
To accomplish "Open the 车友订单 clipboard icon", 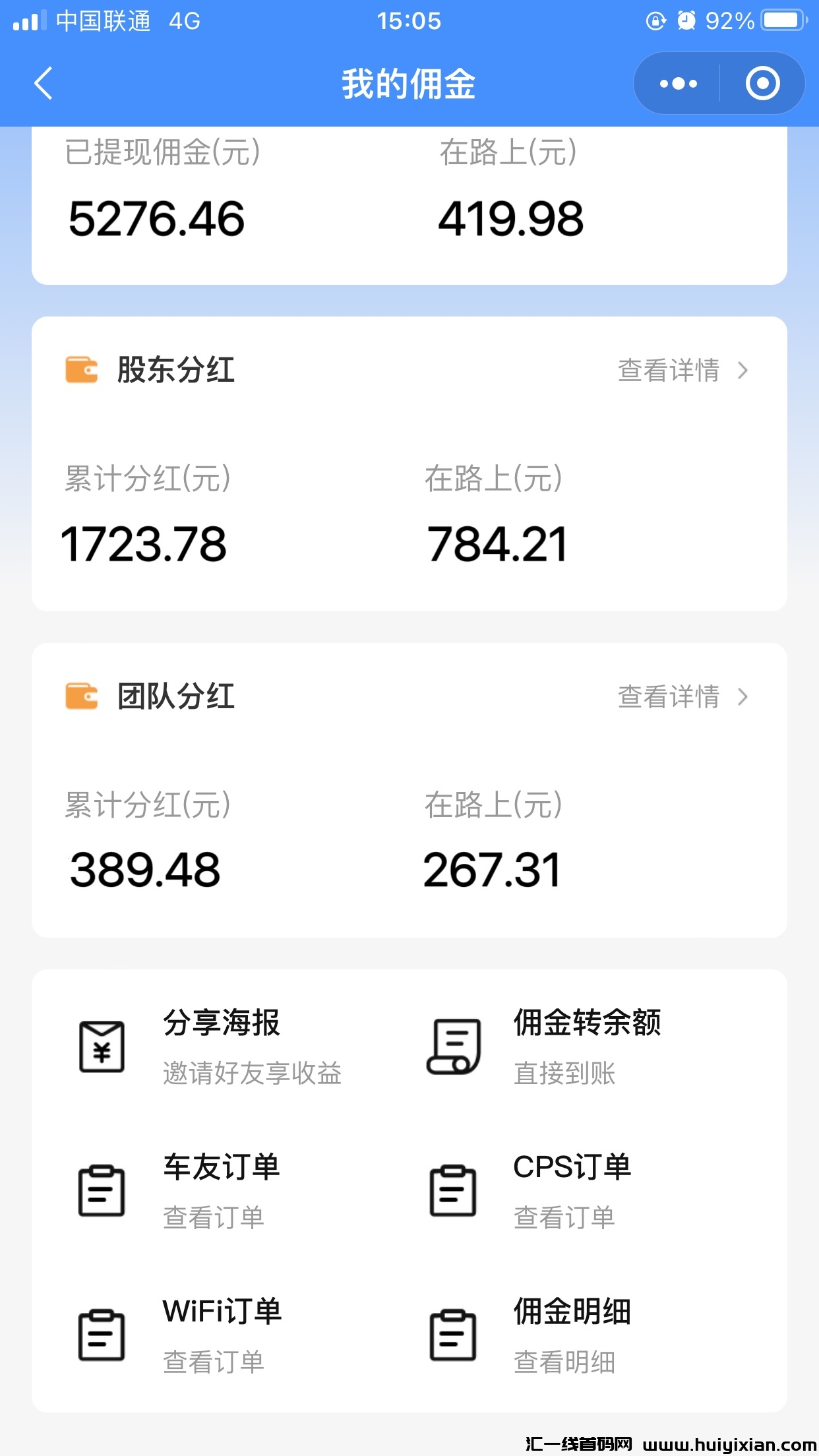I will tap(102, 1192).
